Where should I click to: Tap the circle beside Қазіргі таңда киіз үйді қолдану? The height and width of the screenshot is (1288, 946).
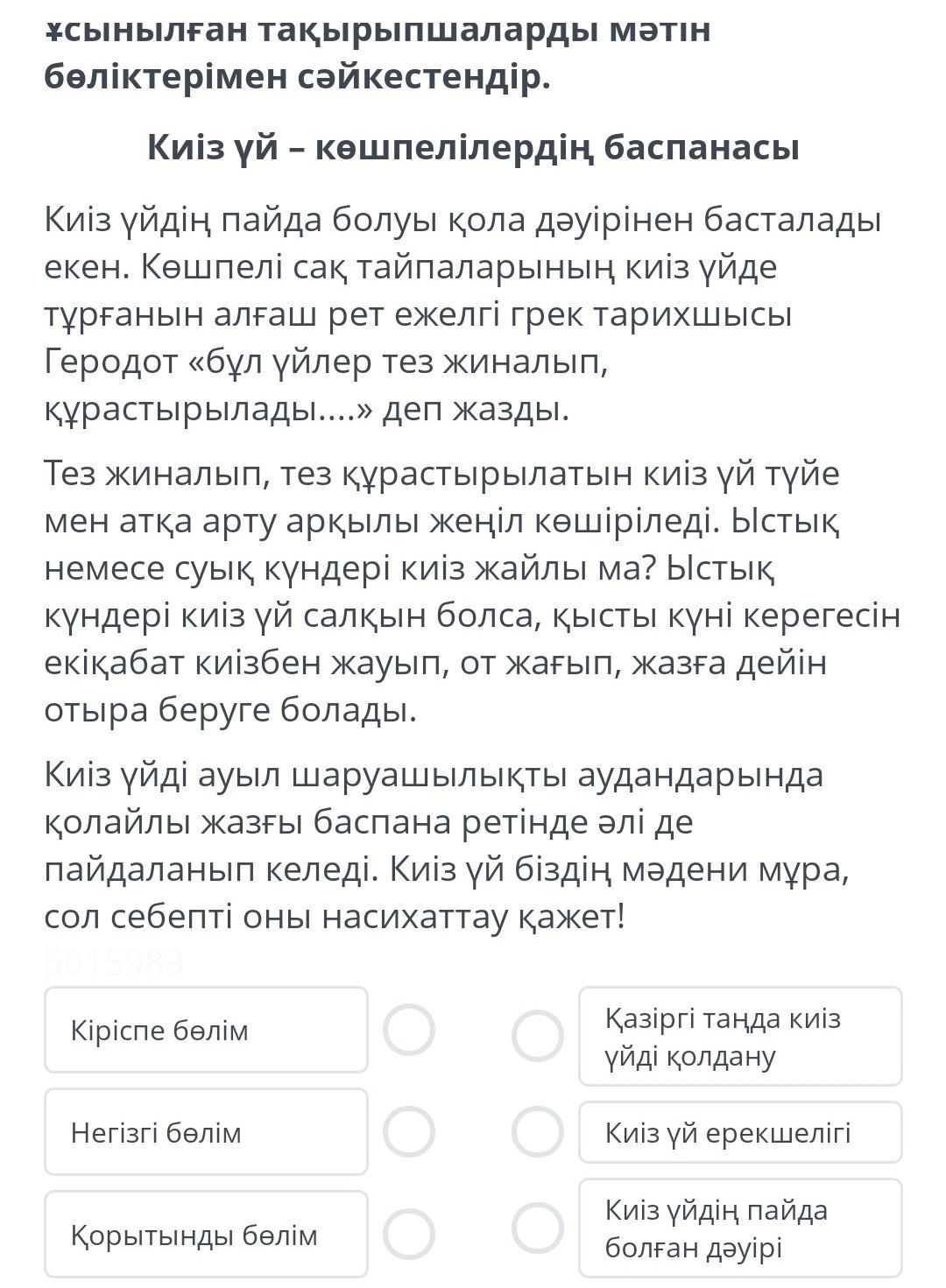(x=538, y=1036)
